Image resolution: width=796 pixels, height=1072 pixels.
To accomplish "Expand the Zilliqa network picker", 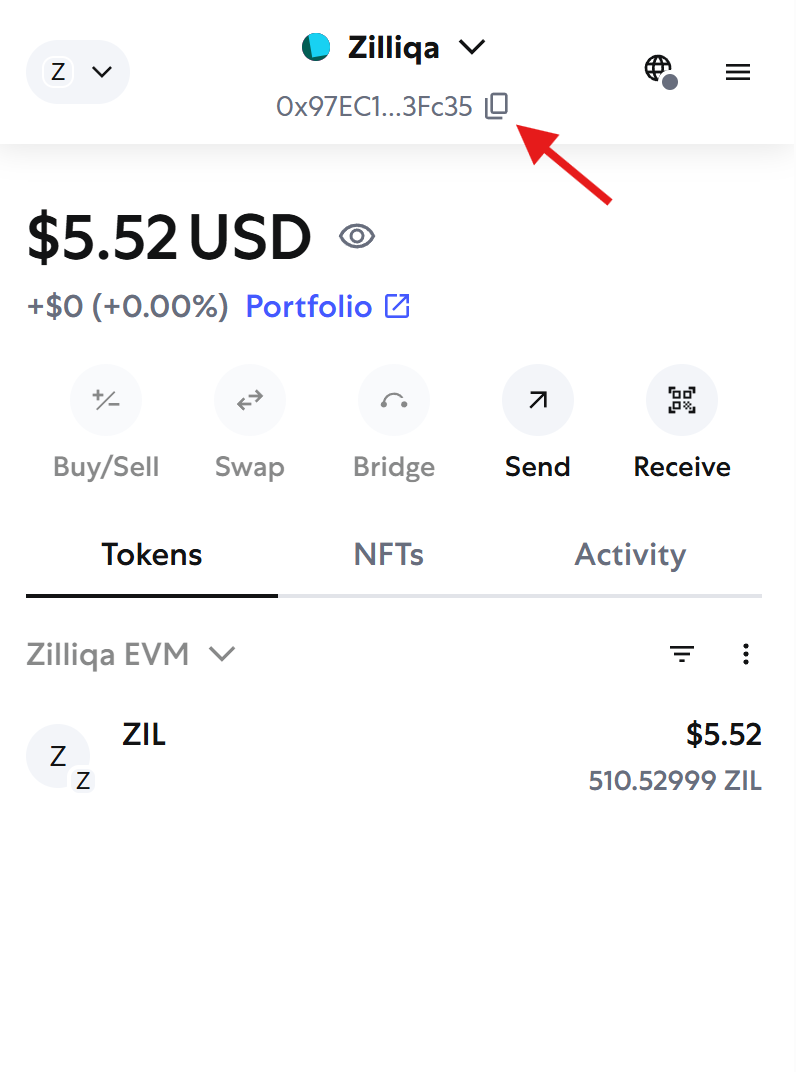I will (x=394, y=47).
